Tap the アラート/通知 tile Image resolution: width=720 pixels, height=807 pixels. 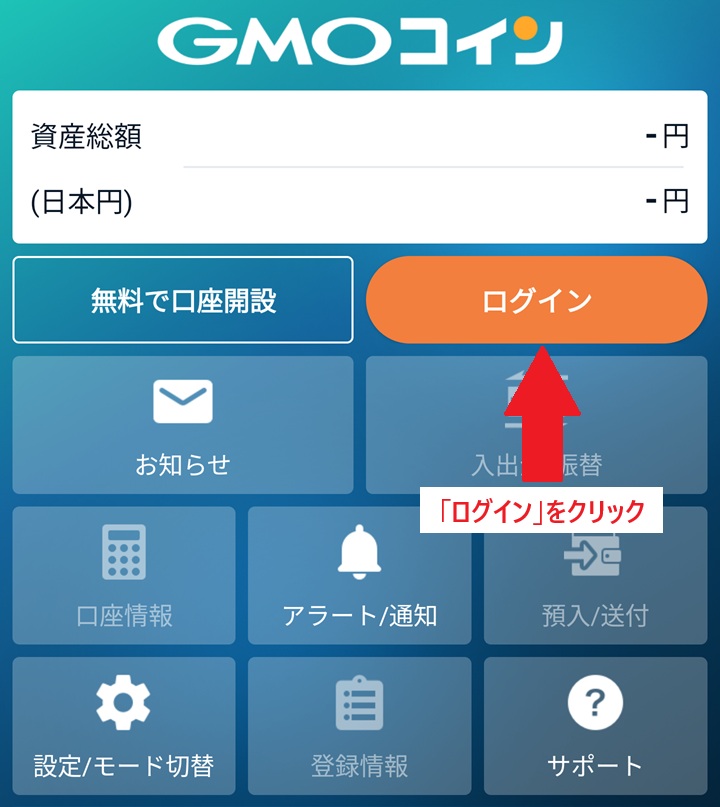[x=360, y=575]
